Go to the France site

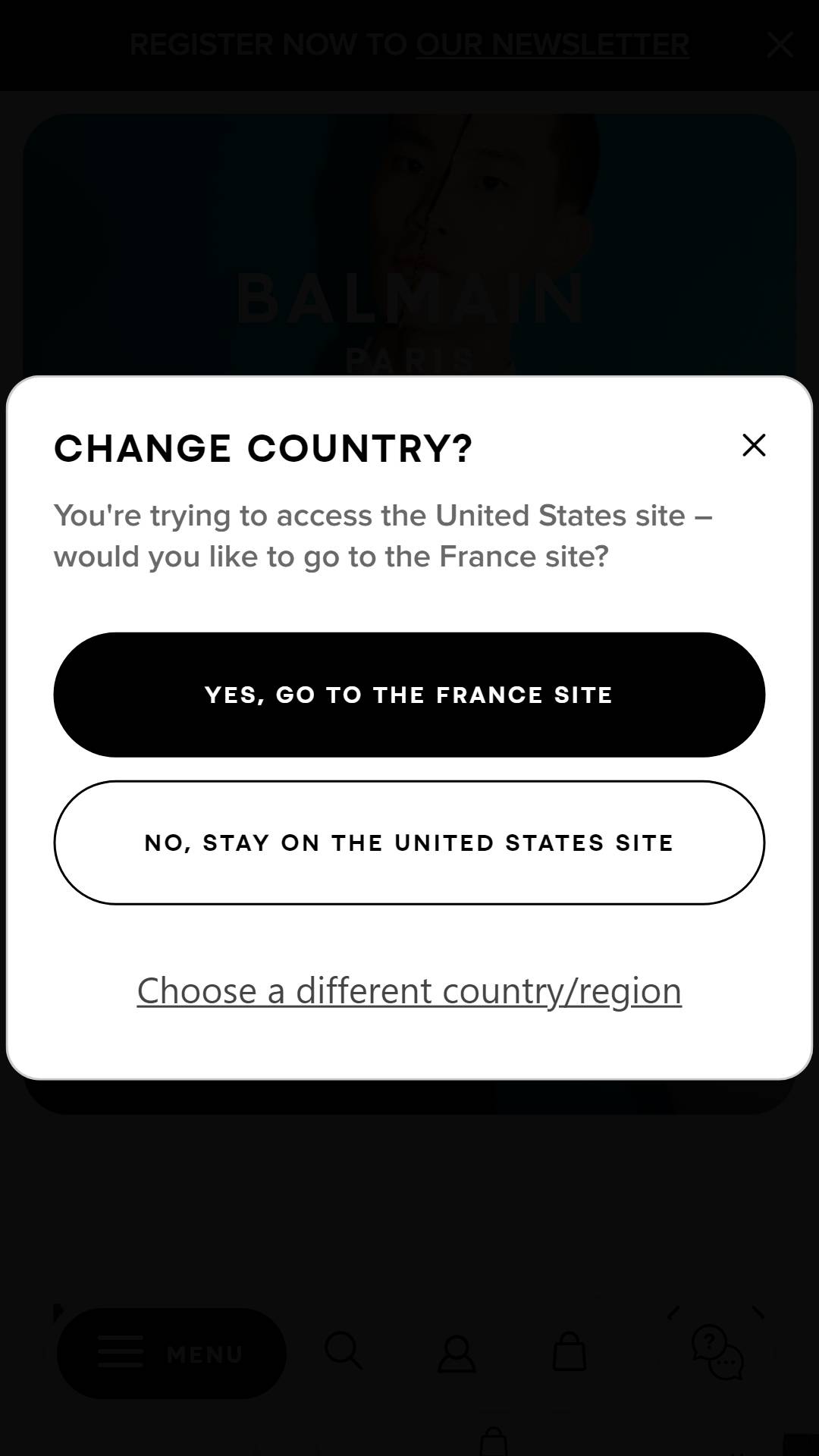pyautogui.click(x=409, y=695)
